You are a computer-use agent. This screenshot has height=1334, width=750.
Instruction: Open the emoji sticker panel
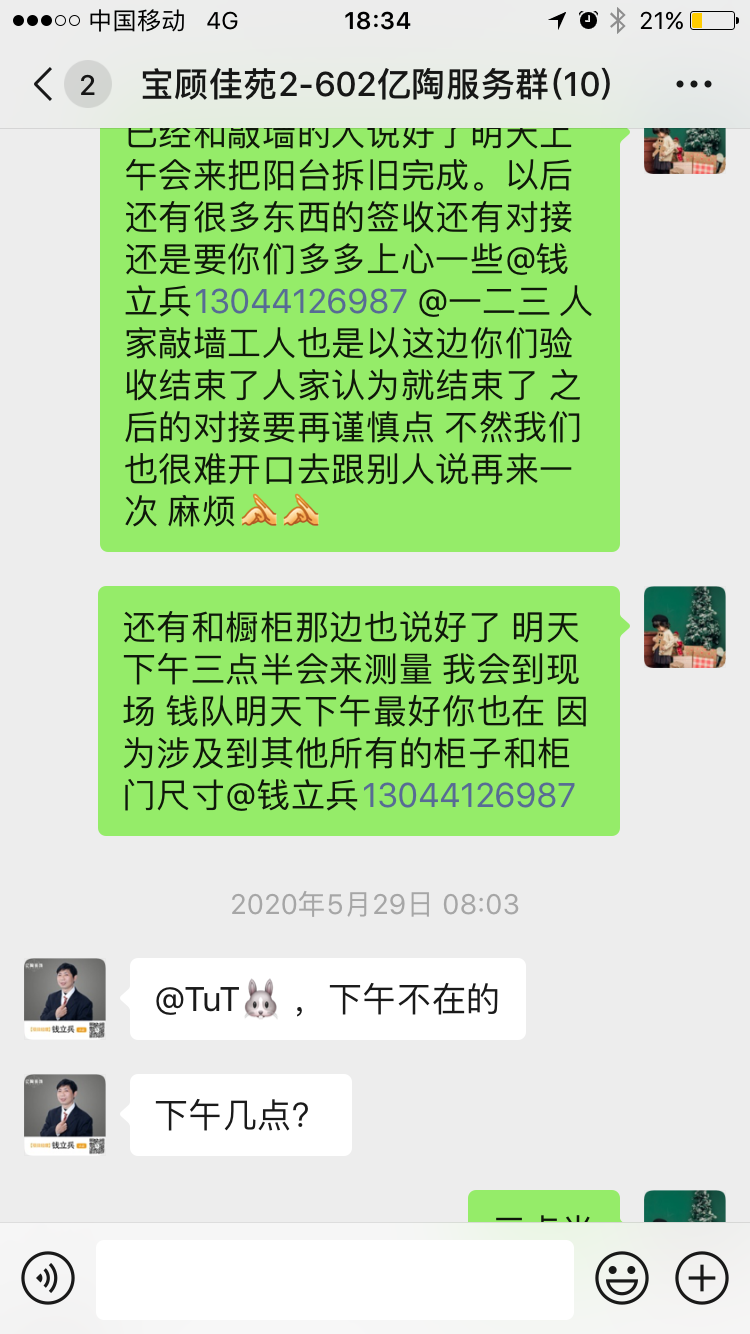622,1278
